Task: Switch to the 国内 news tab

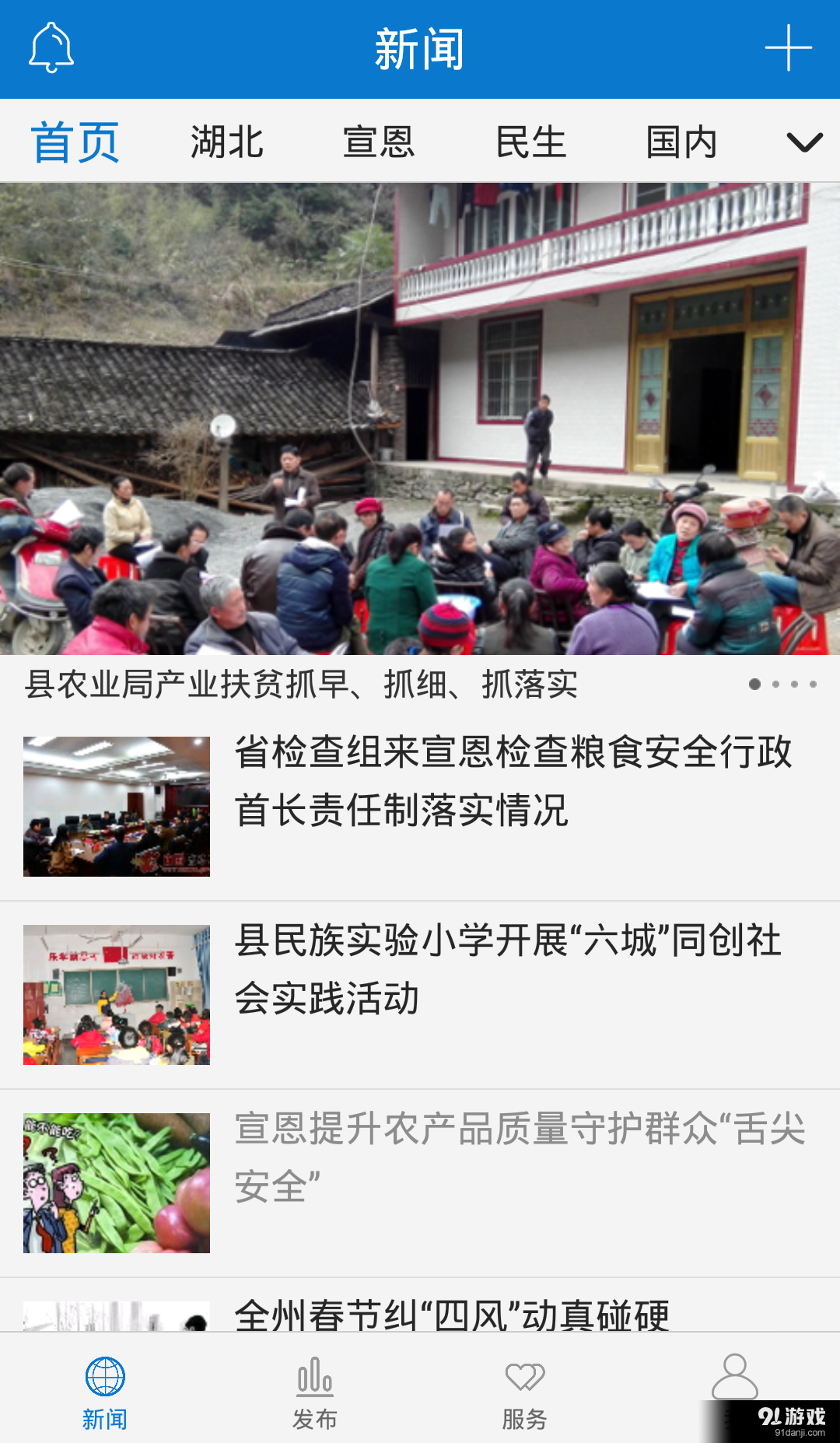Action: coord(681,142)
